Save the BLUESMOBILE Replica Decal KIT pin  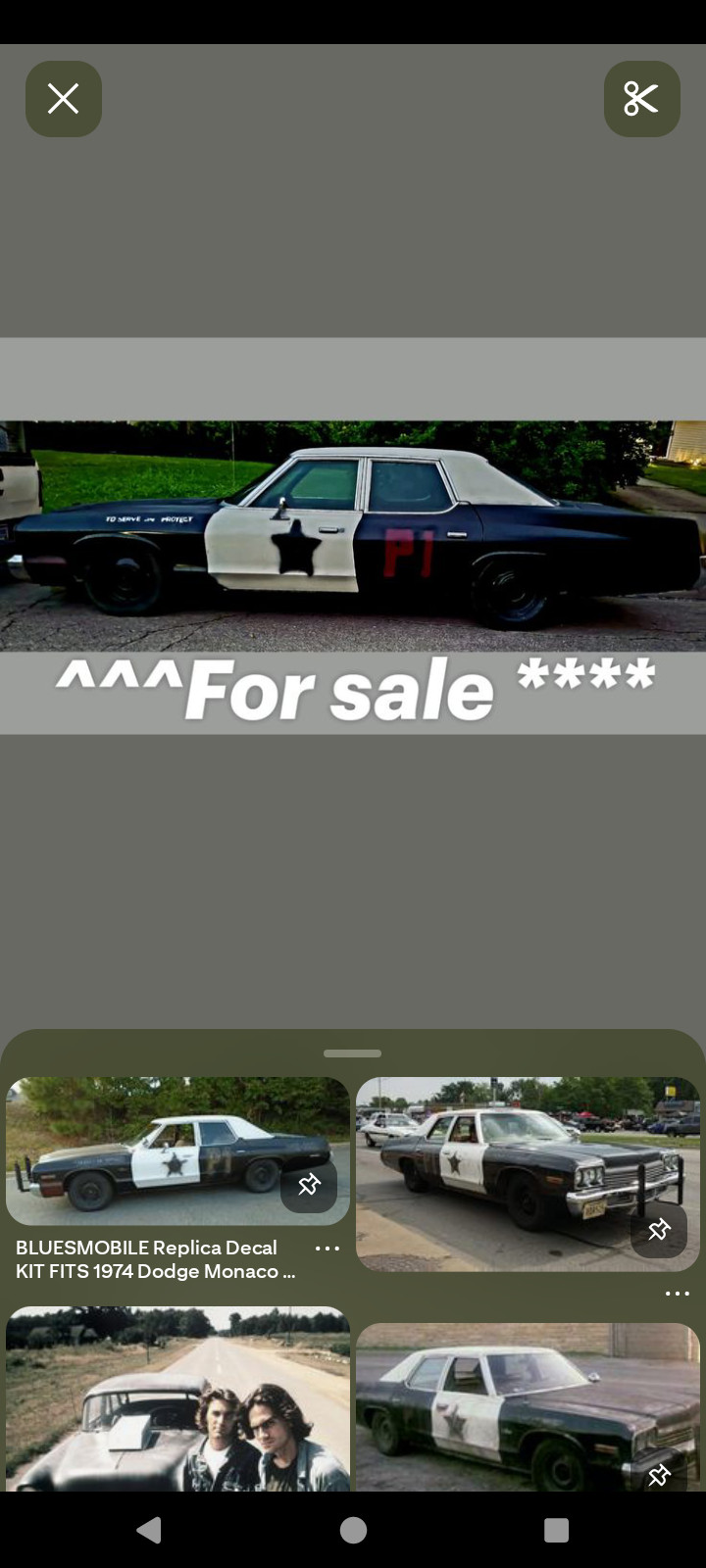pyautogui.click(x=309, y=1186)
